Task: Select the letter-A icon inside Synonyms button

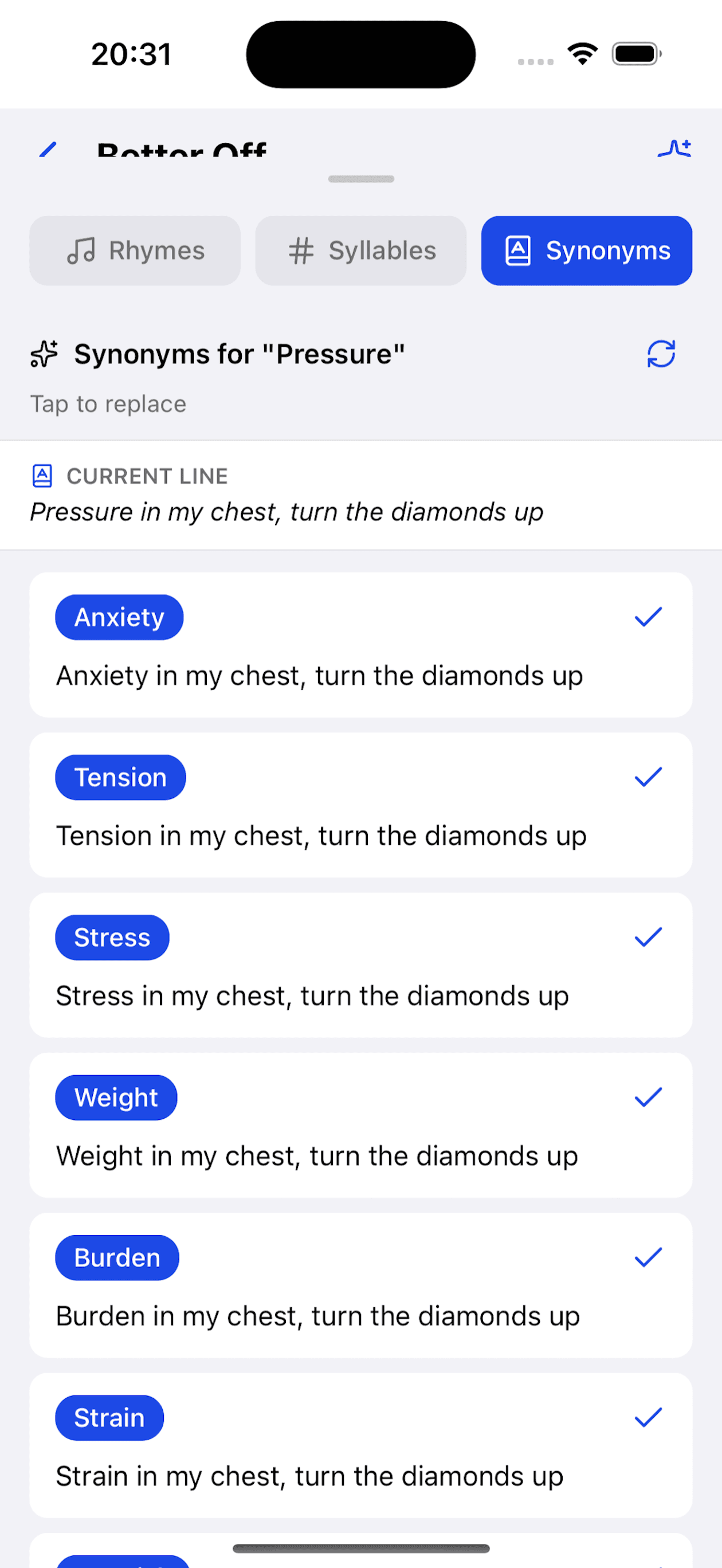Action: click(518, 250)
